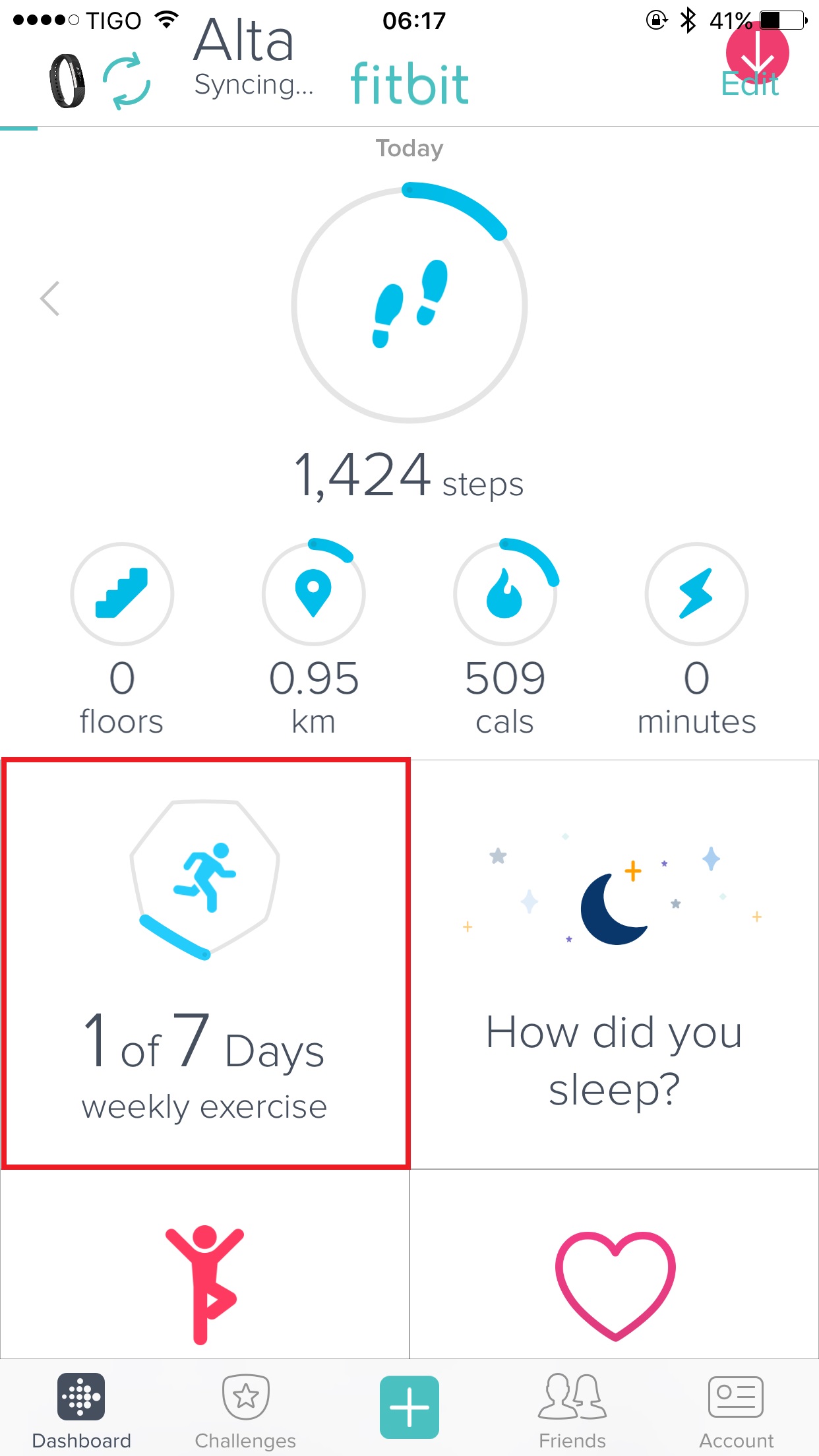
Task: Open the weekly exercise tile
Action: pyautogui.click(x=205, y=963)
